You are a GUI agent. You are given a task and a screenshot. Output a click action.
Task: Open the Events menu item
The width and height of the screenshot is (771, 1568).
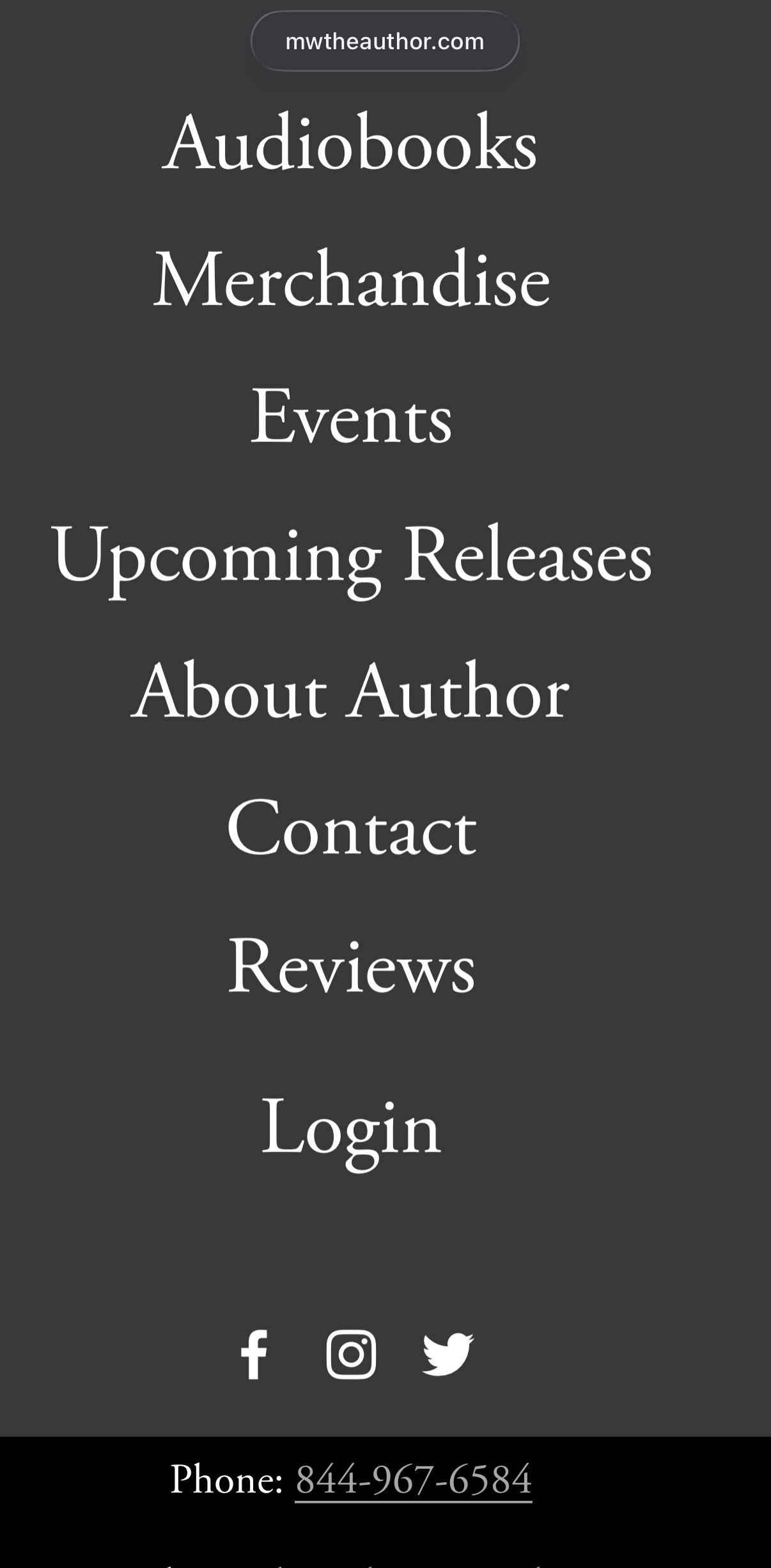click(x=351, y=417)
